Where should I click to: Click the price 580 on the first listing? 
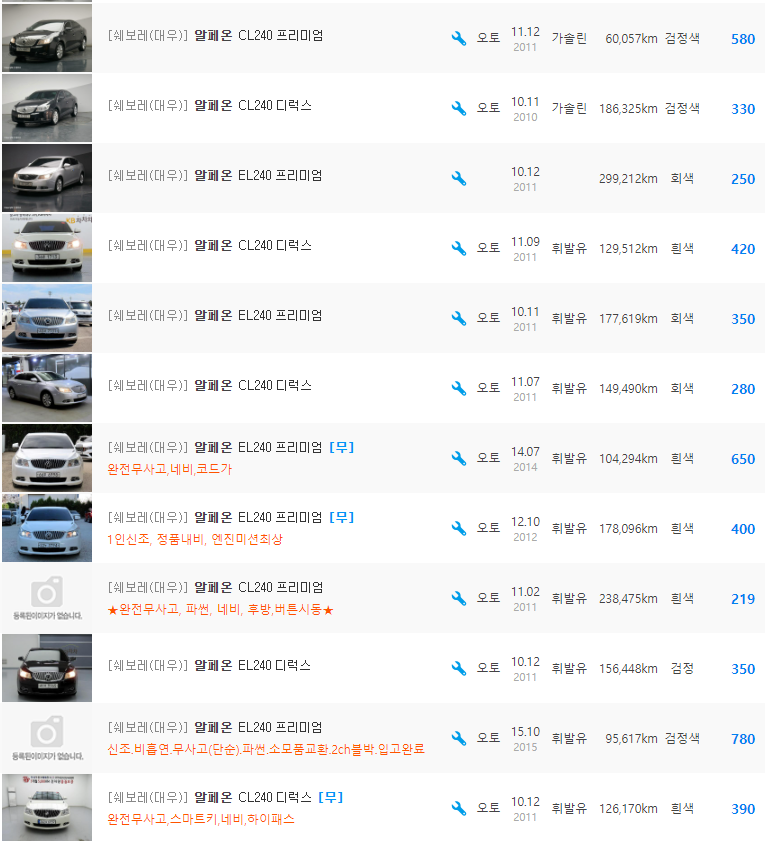tap(742, 40)
